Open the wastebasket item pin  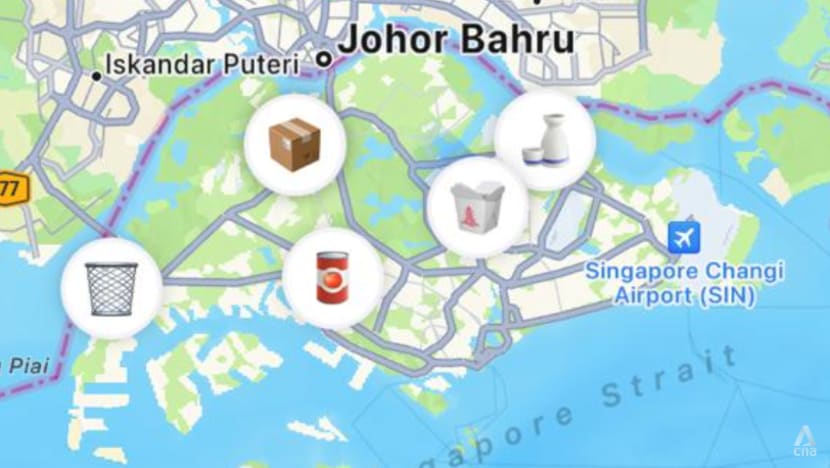111,288
